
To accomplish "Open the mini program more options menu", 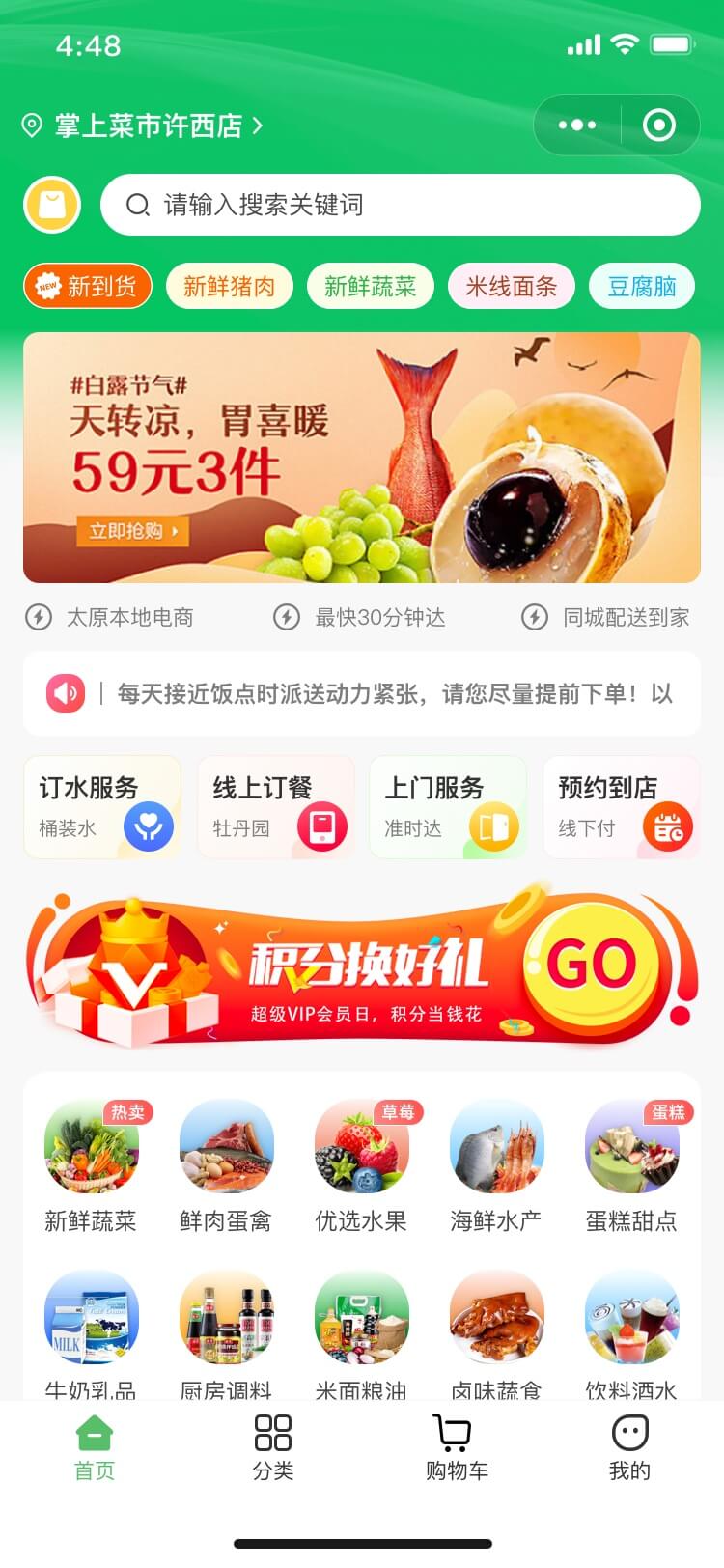I will pyautogui.click(x=577, y=126).
